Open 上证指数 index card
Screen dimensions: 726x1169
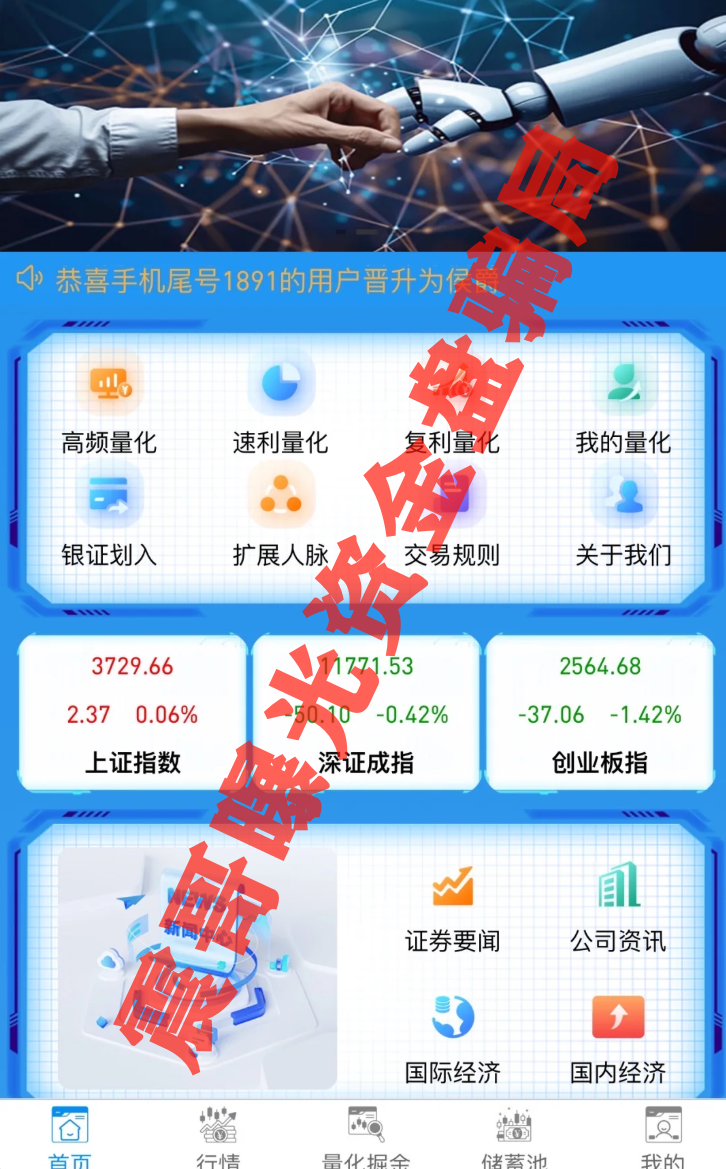click(133, 714)
